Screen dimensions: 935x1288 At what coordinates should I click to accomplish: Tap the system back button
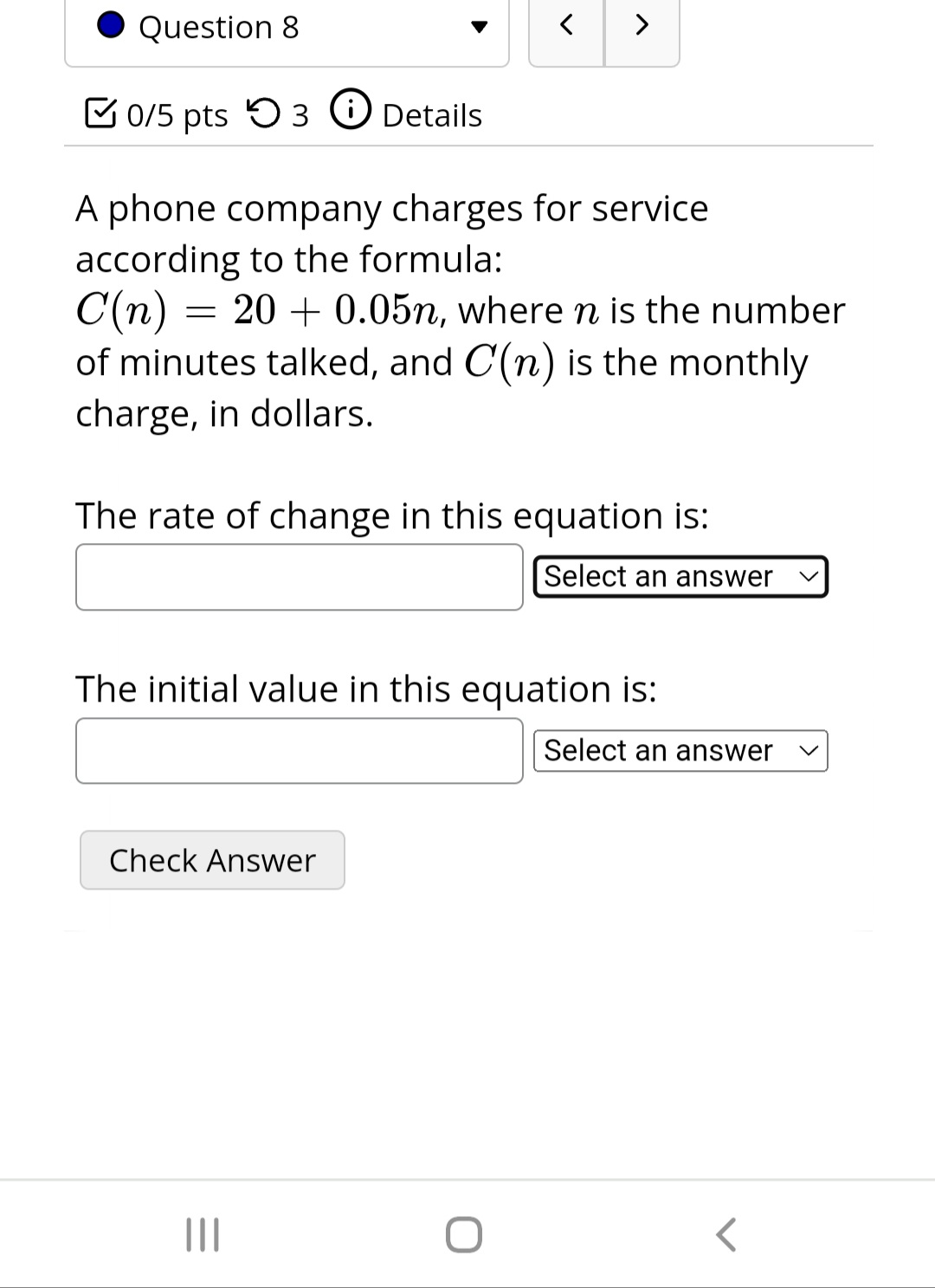[x=726, y=1234]
